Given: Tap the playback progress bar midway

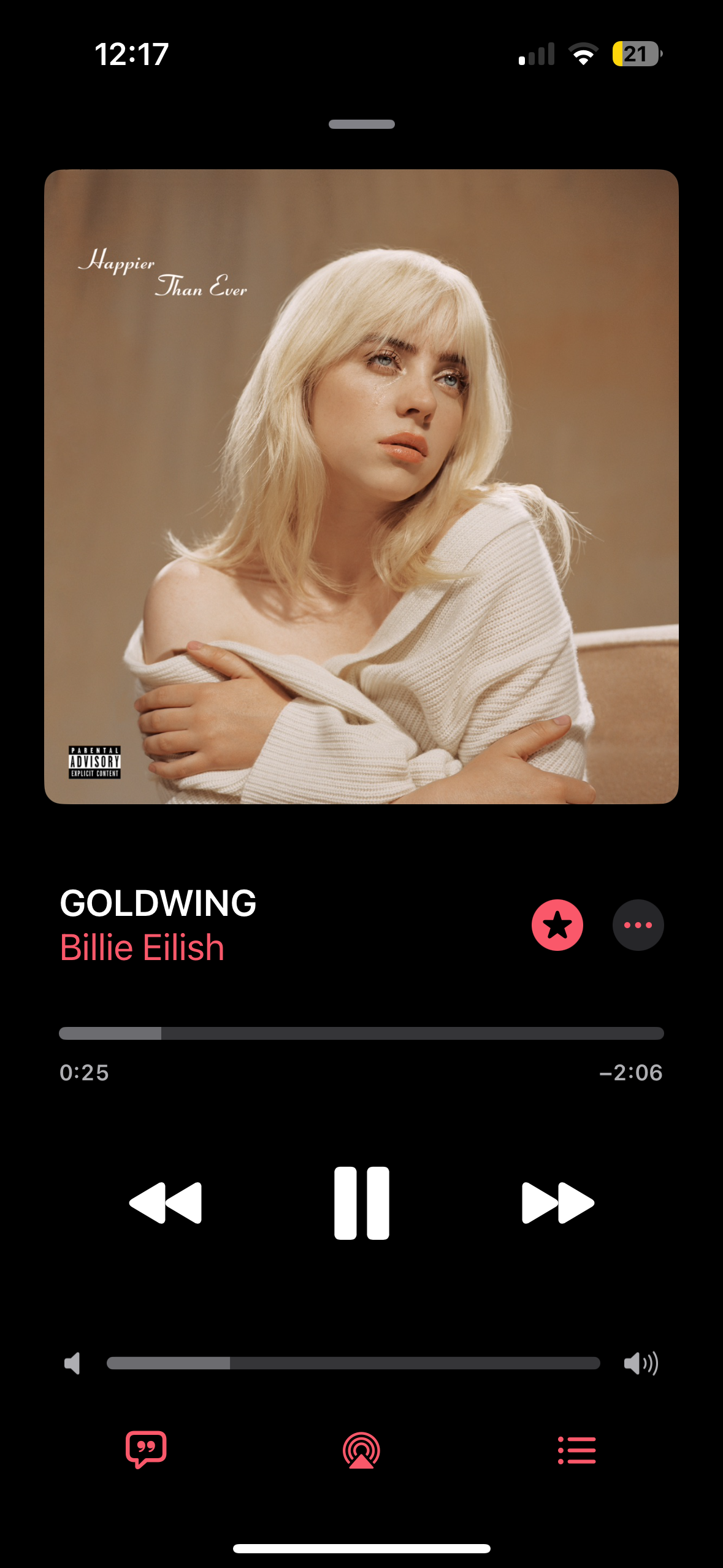Looking at the screenshot, I should (x=361, y=1033).
